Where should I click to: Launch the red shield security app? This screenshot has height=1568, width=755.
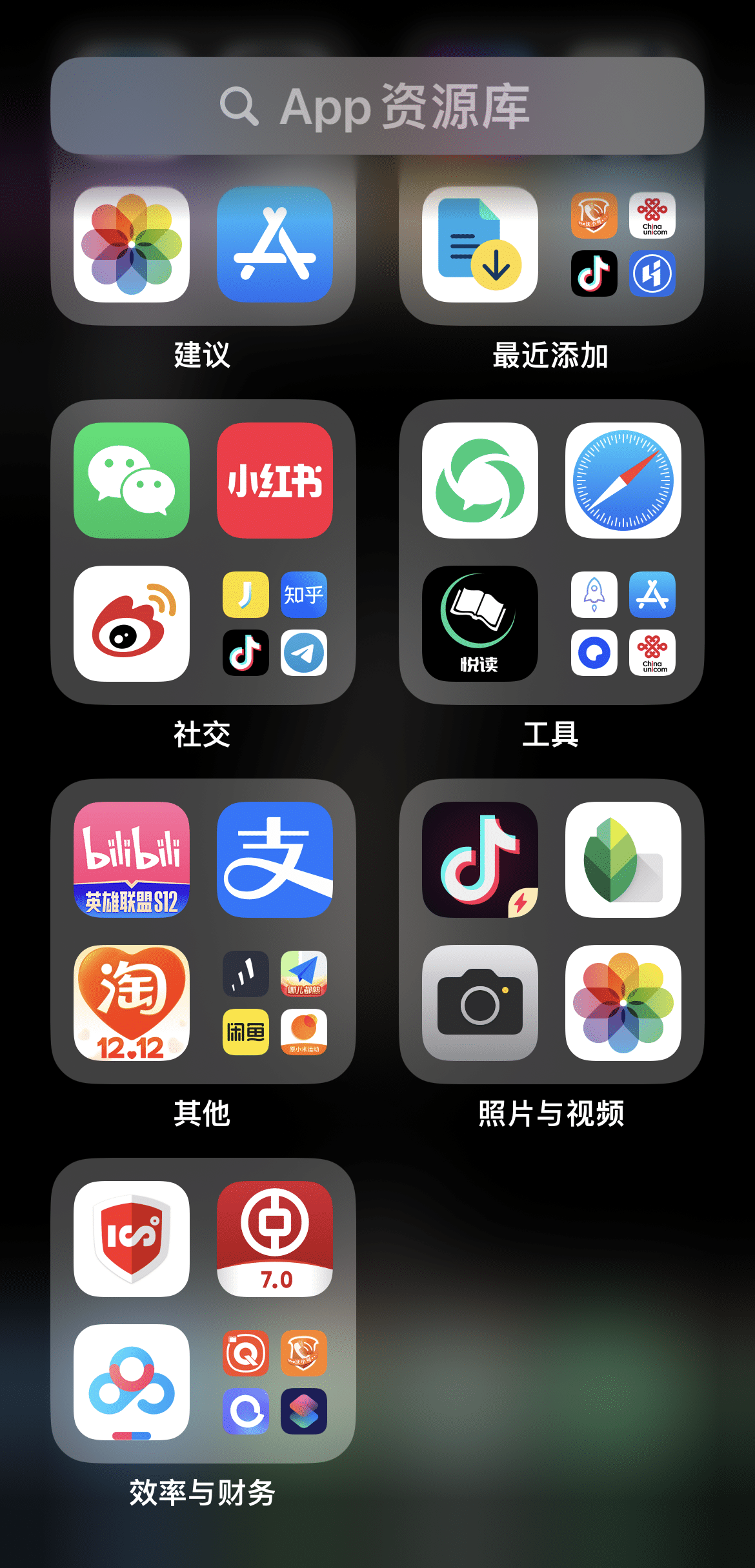[x=132, y=1239]
